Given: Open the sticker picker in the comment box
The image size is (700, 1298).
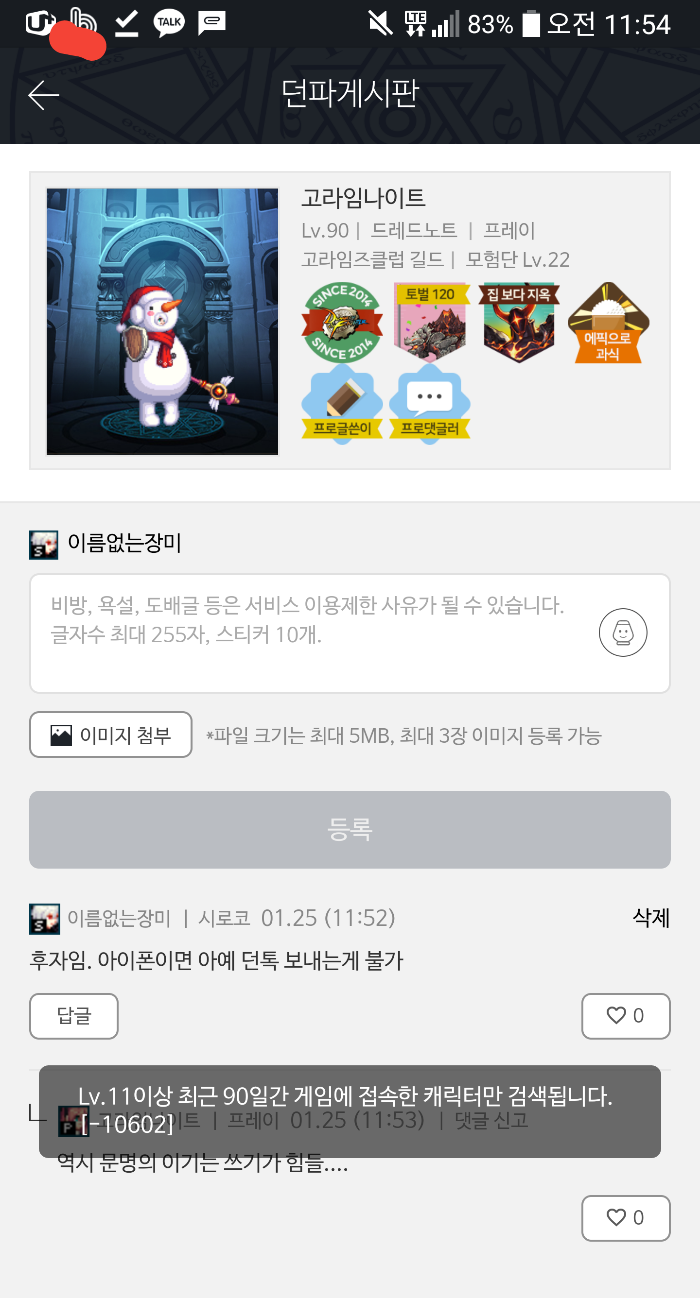Looking at the screenshot, I should point(623,632).
